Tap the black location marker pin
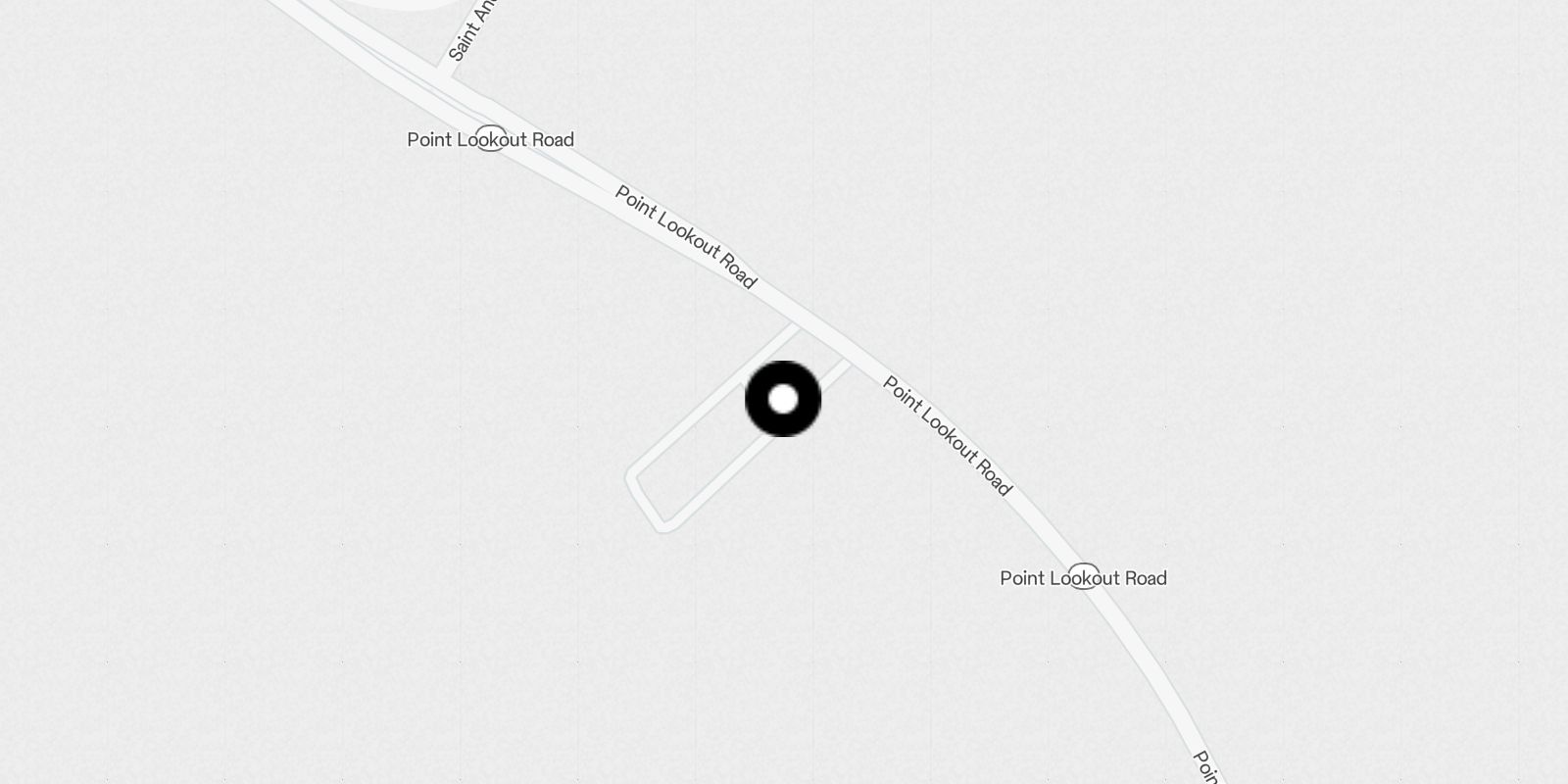The height and width of the screenshot is (784, 1568). (x=783, y=399)
